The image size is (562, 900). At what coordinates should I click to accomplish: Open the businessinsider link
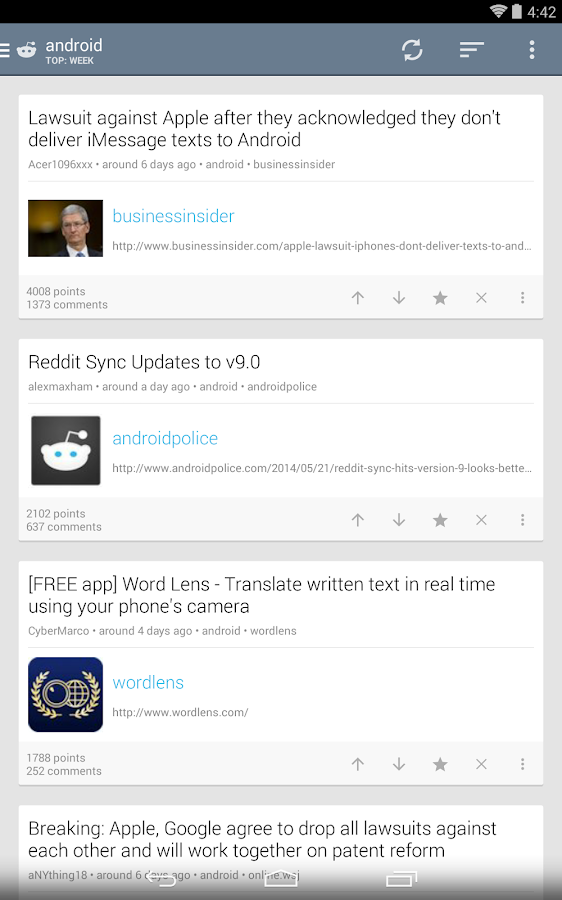(173, 216)
